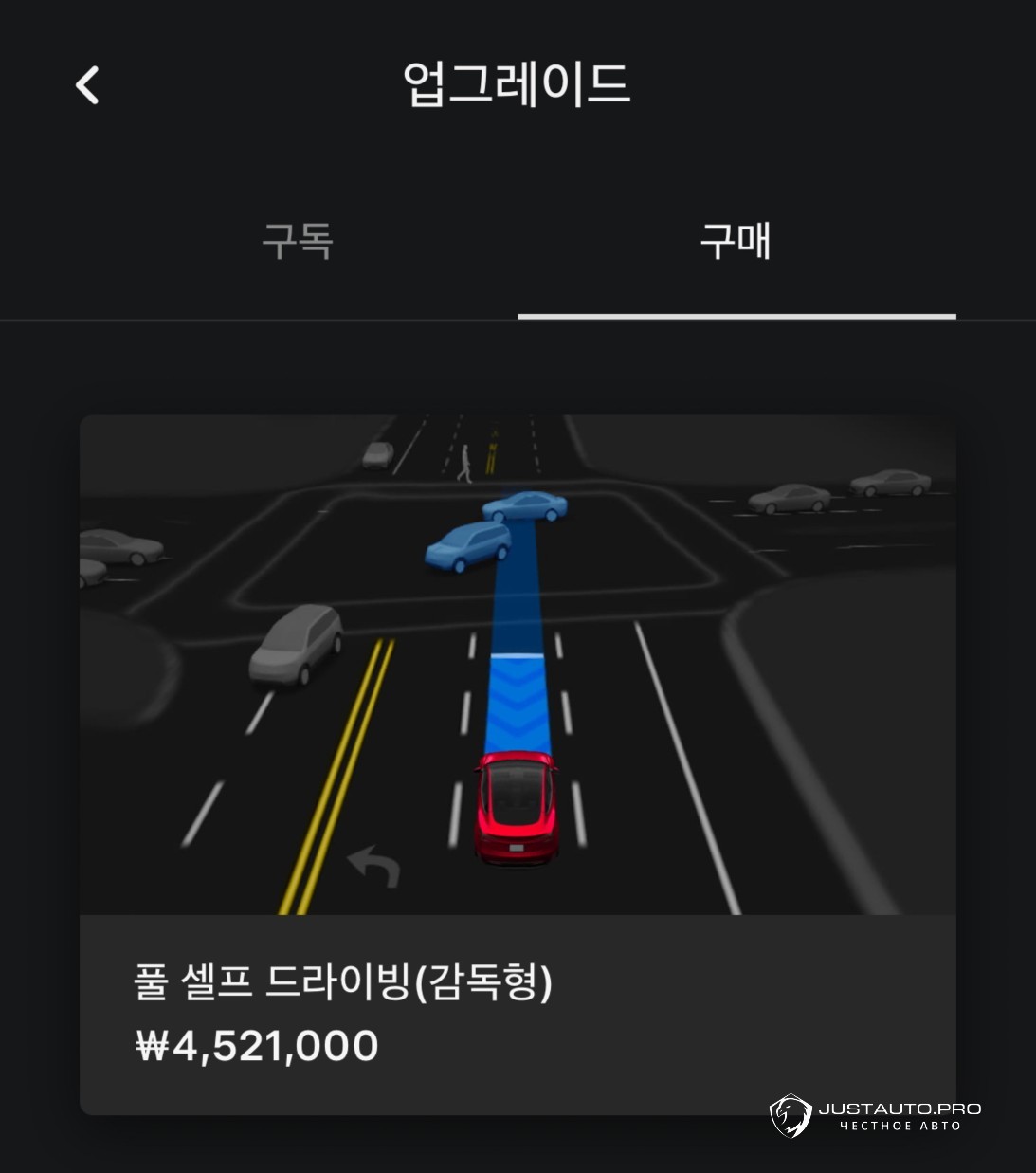This screenshot has height=1173, width=1036.
Task: Go back from the 업그레이드 screen
Action: click(x=87, y=85)
